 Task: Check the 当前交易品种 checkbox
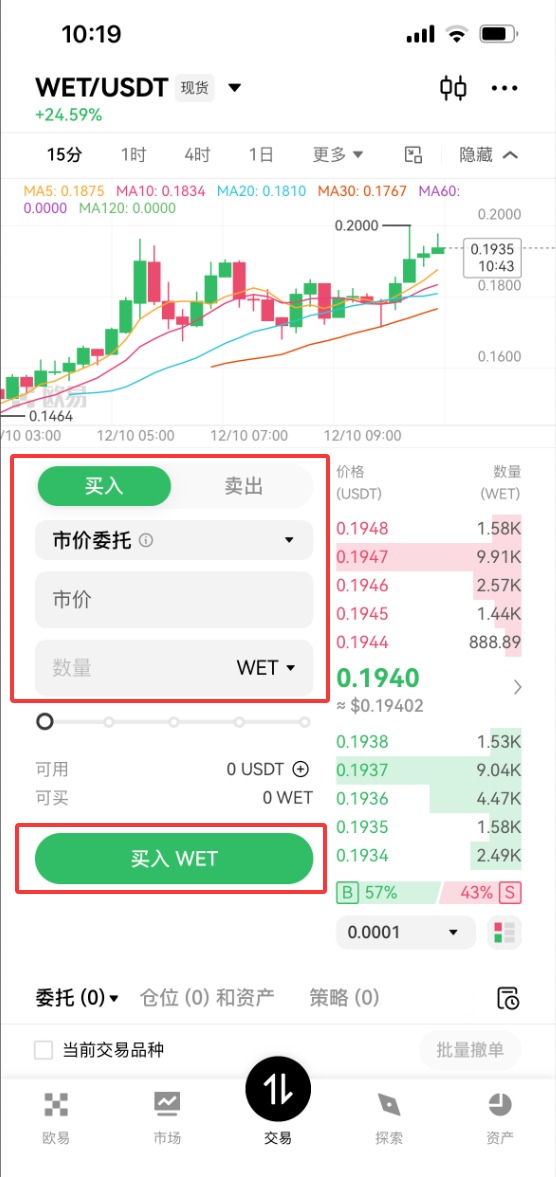click(x=44, y=1050)
